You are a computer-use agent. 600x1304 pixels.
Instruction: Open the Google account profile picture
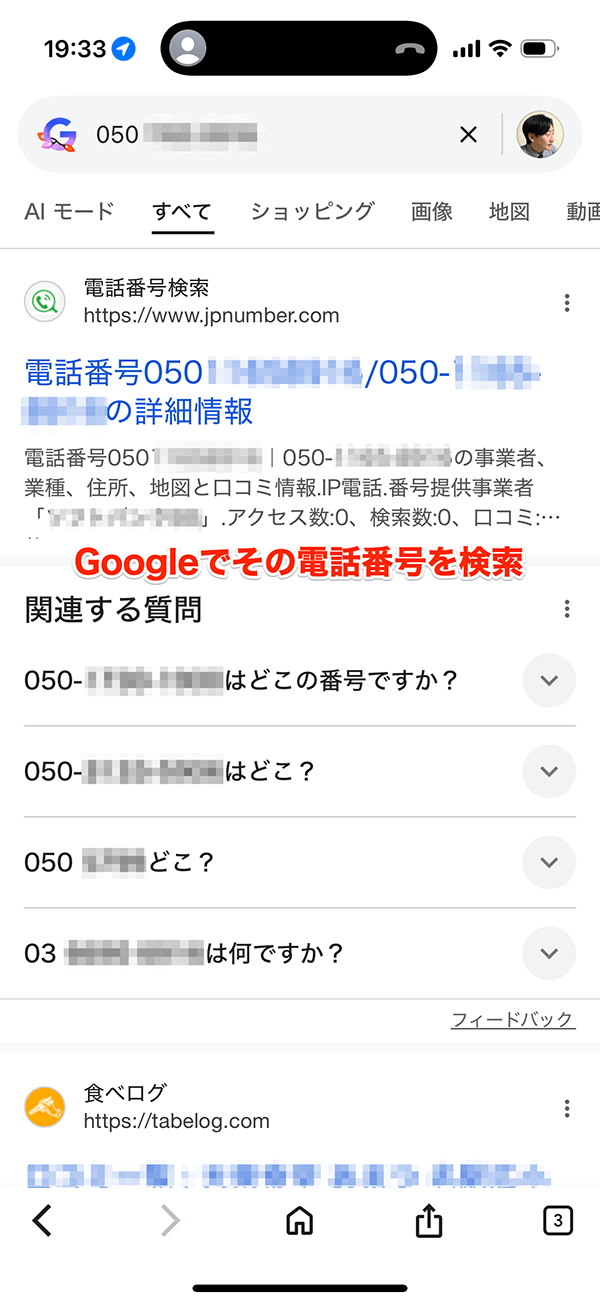click(540, 135)
